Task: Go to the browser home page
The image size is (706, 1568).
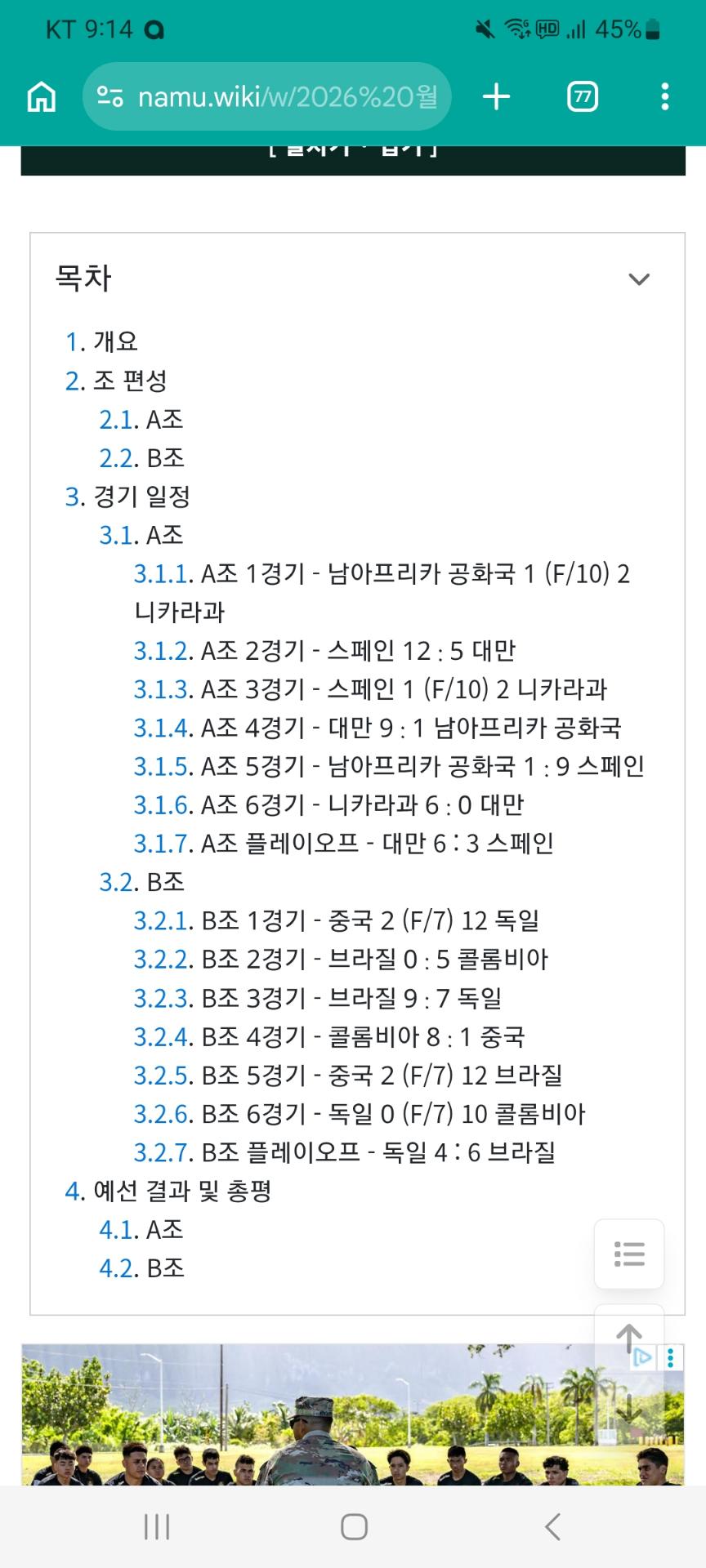Action: pos(42,97)
